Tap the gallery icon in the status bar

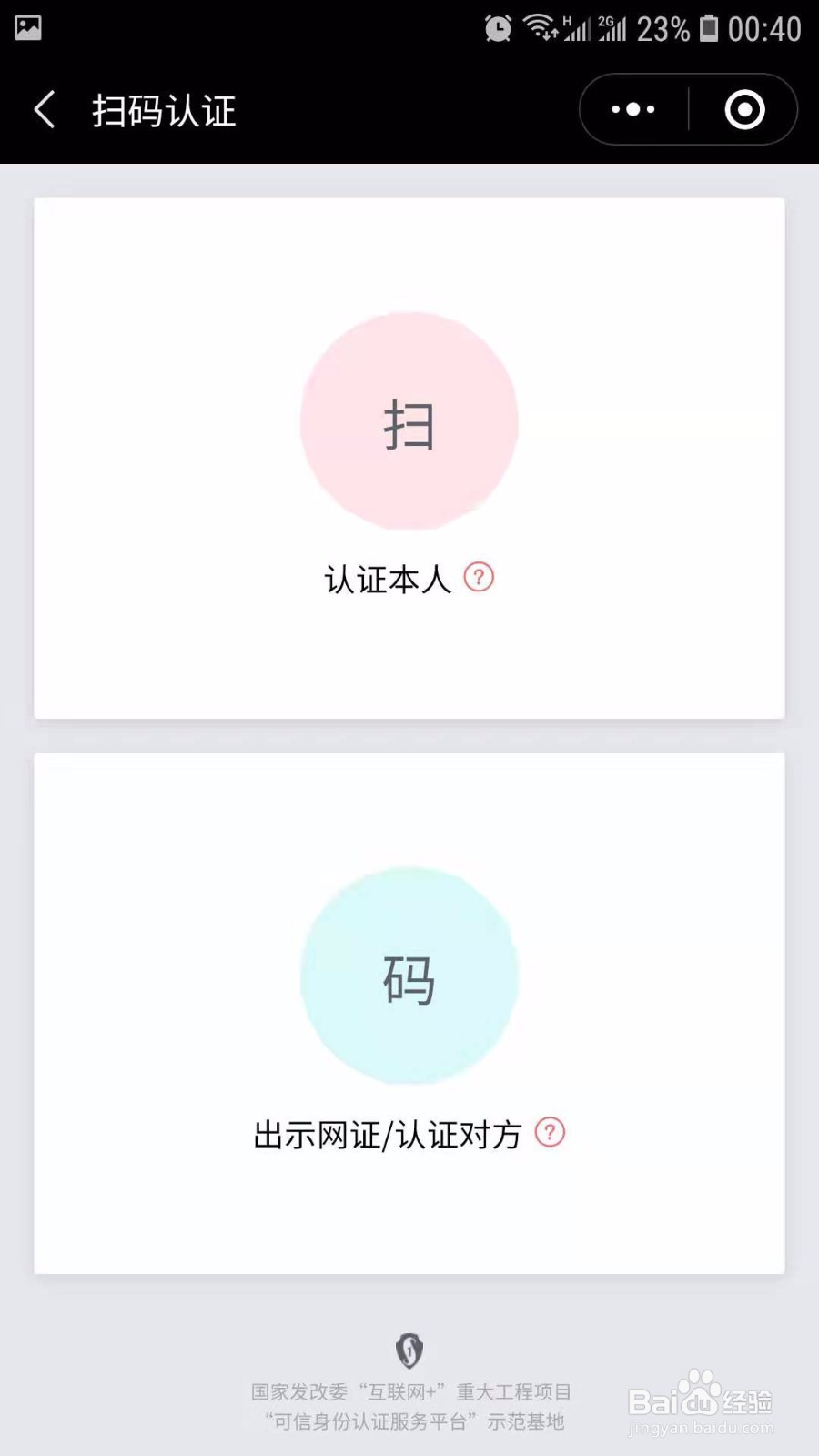coord(27,27)
